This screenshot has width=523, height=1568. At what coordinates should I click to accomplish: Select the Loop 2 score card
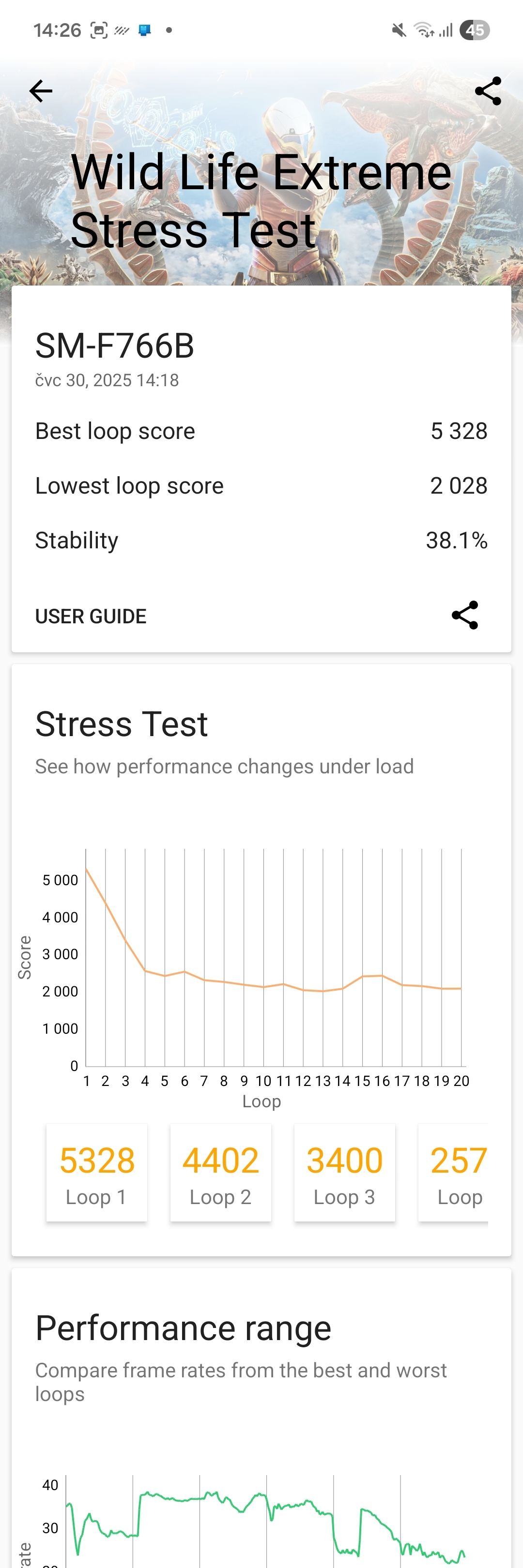(x=220, y=1173)
